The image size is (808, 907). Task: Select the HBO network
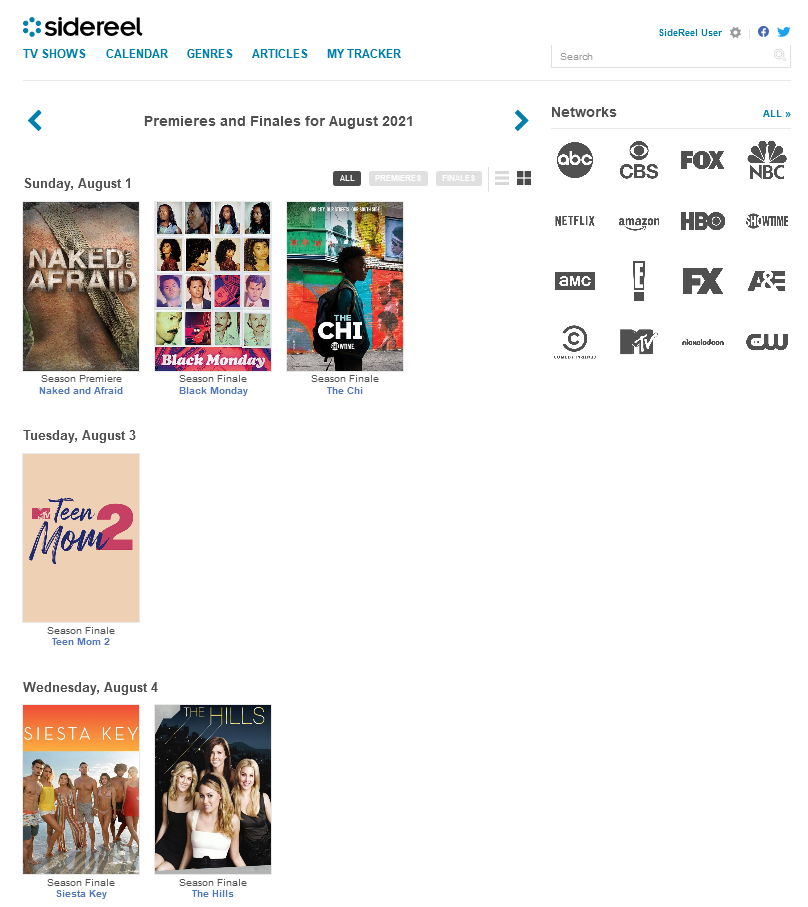coord(702,221)
